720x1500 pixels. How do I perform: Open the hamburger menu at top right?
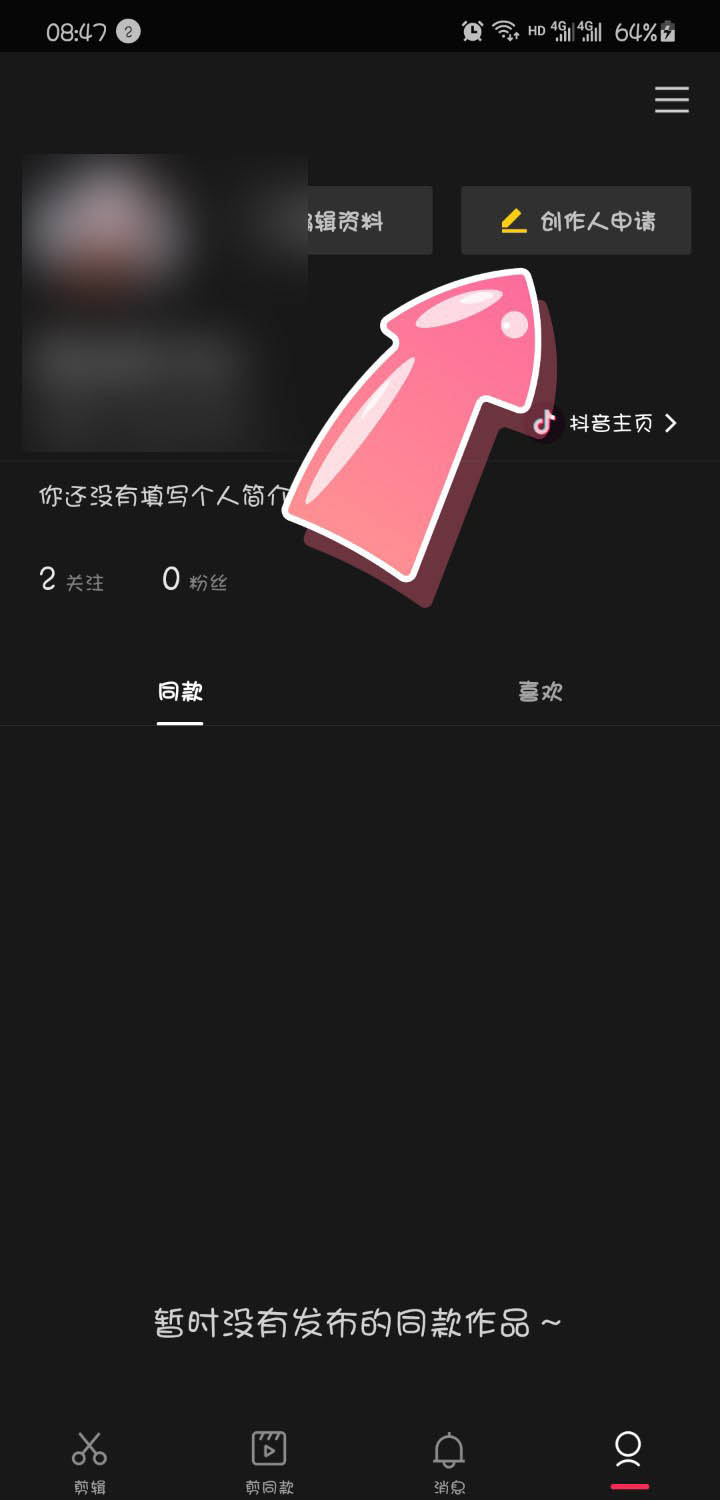tap(671, 100)
